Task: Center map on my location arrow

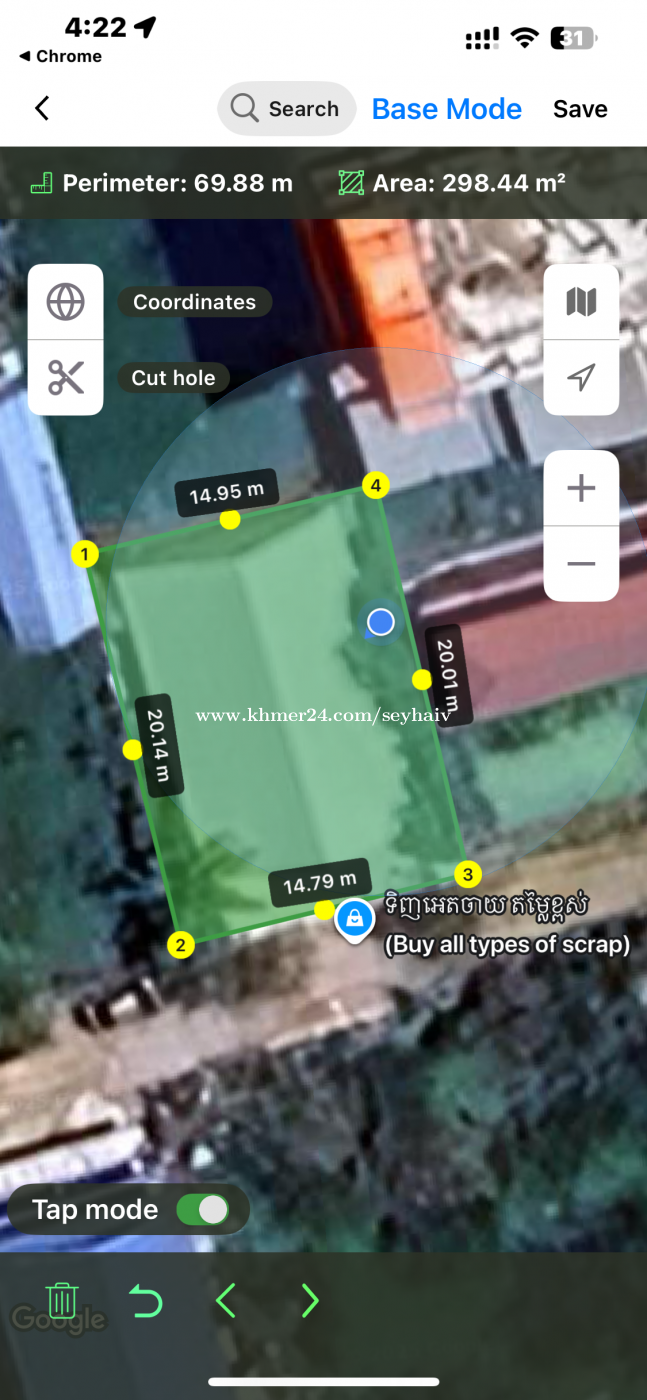Action: coord(581,377)
